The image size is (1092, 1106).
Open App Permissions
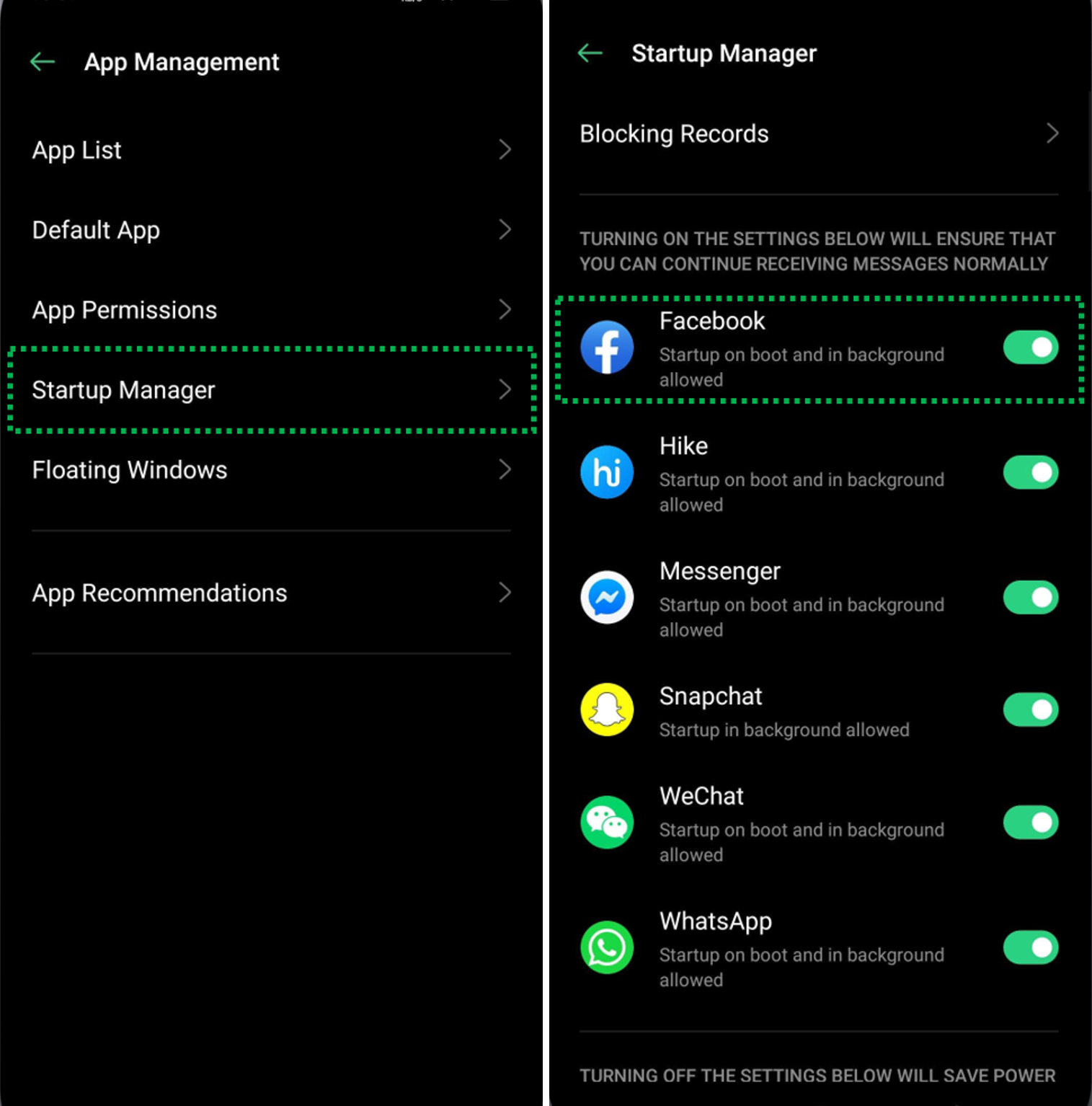coord(271,310)
